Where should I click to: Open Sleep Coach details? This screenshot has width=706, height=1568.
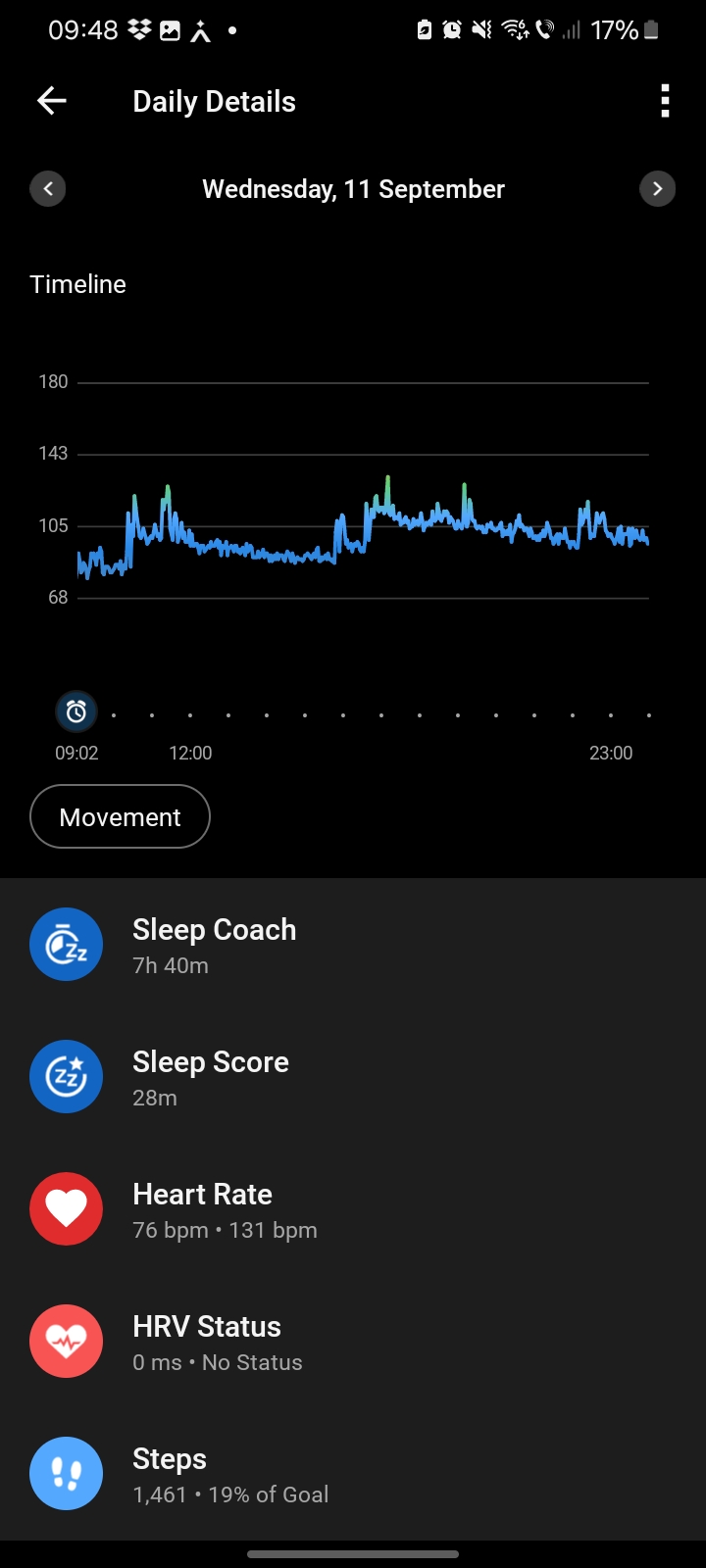click(353, 945)
